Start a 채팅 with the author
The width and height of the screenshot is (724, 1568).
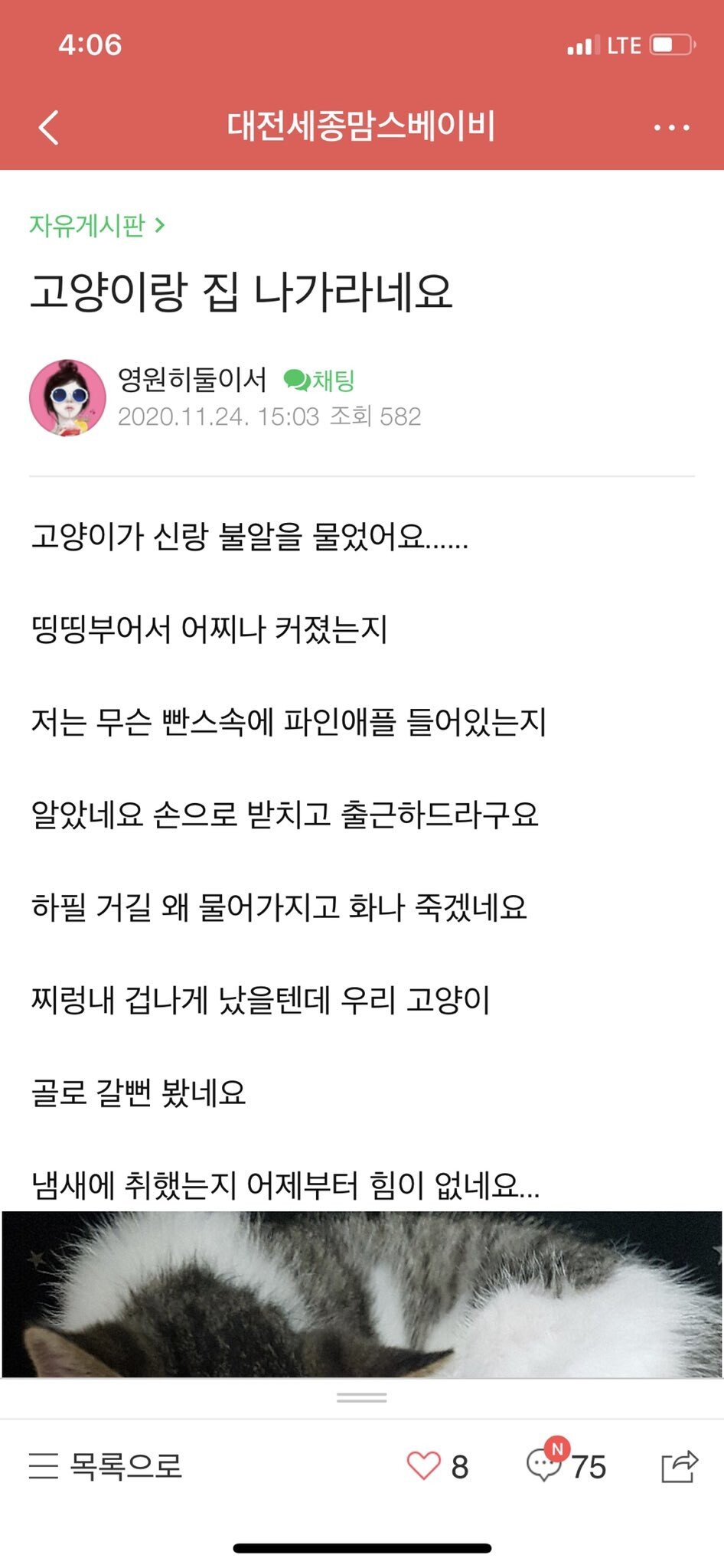coord(319,380)
